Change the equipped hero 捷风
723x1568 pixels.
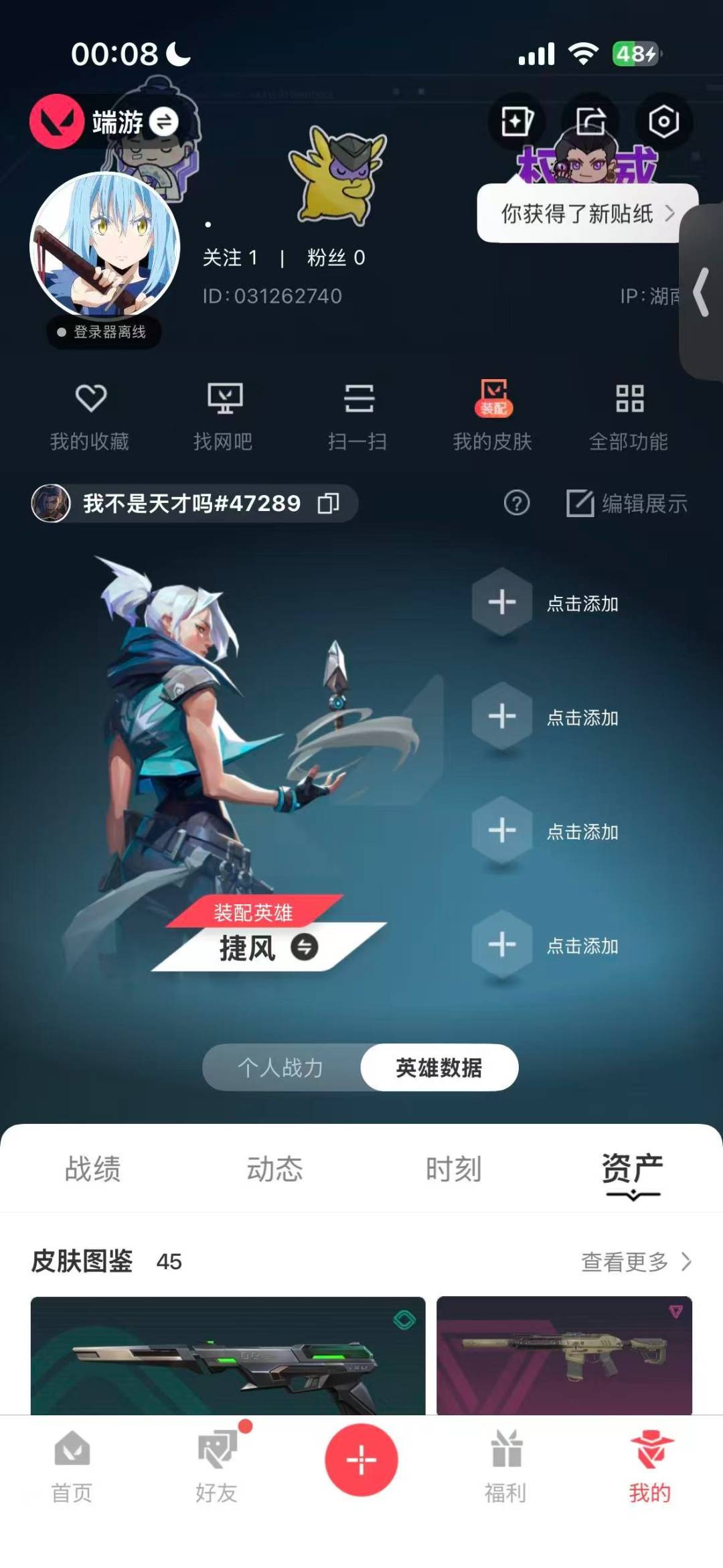[305, 947]
